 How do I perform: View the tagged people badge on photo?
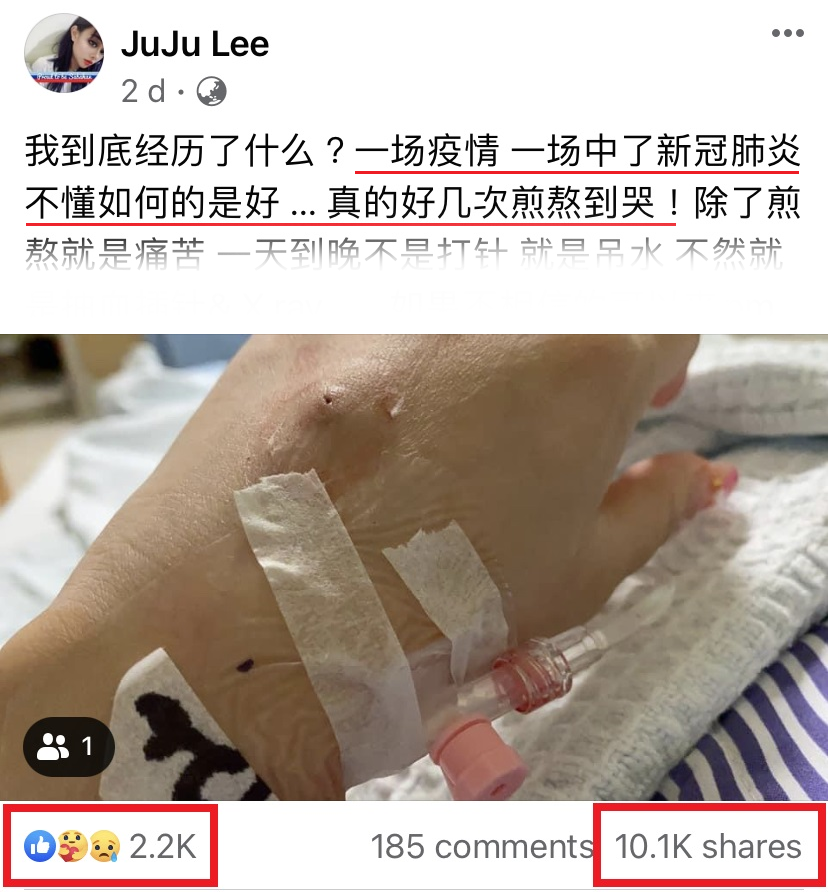pos(69,747)
